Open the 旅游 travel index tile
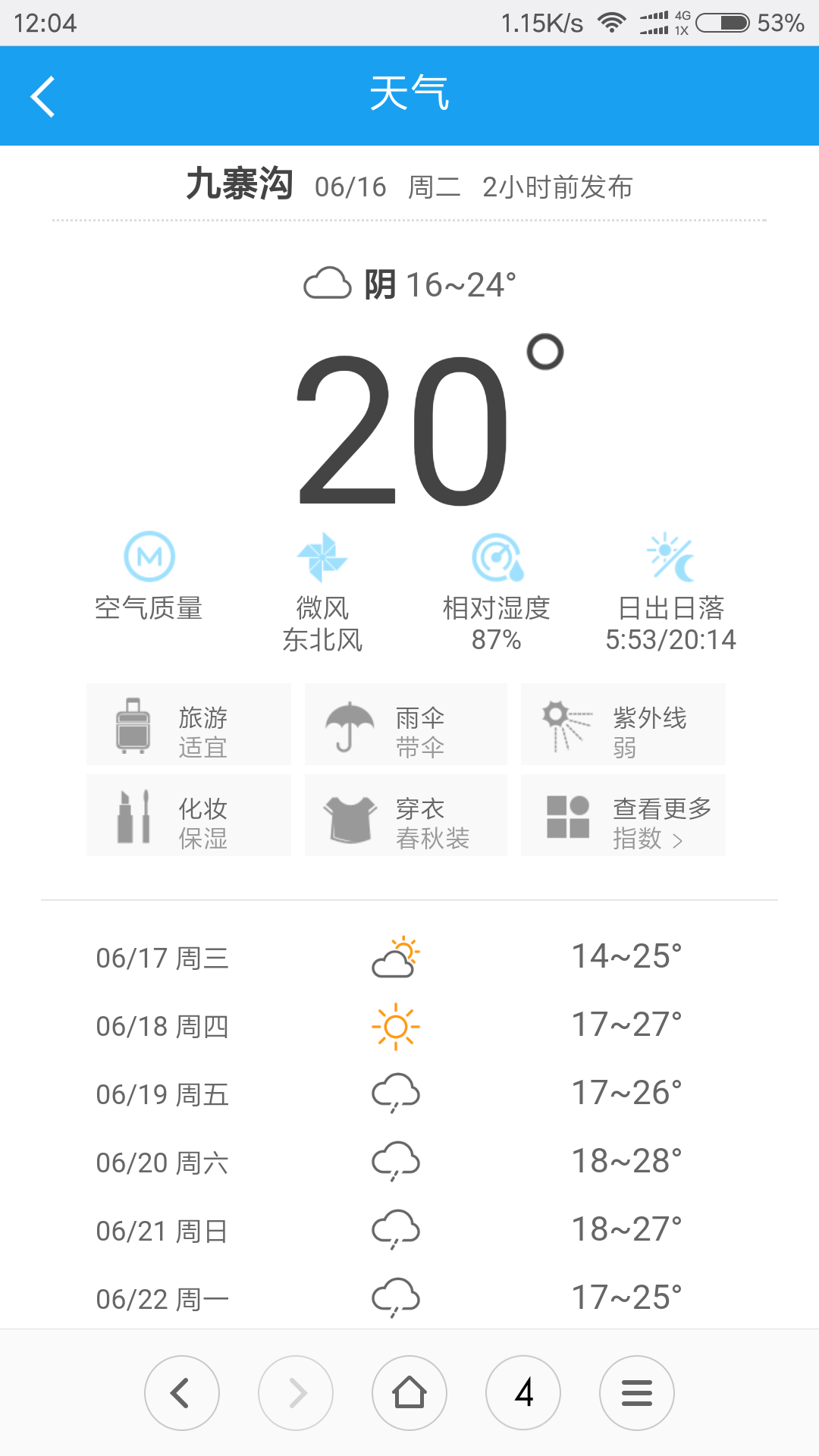Screen dimensions: 819x1456 coord(189,724)
